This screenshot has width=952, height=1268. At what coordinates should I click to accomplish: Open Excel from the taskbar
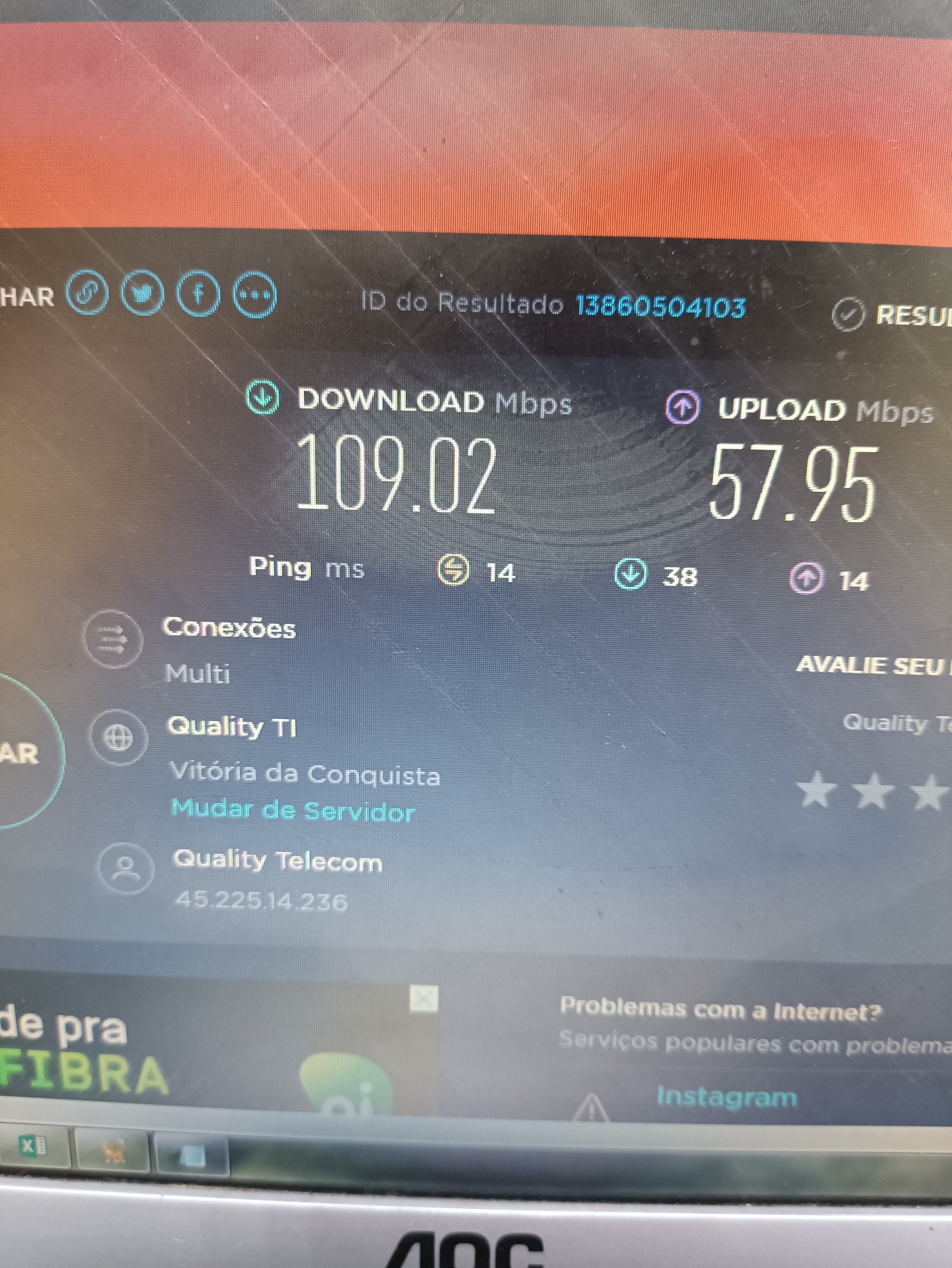point(33,1147)
